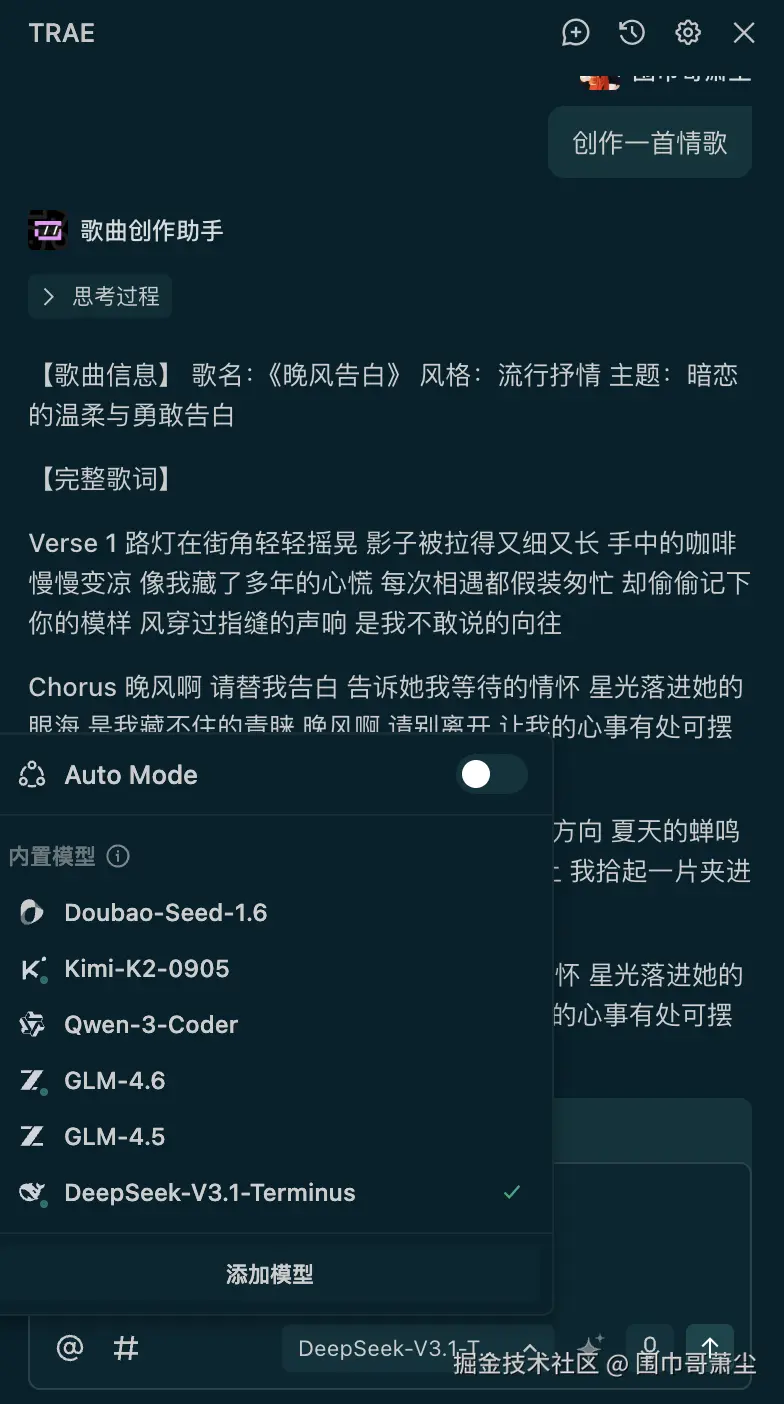Open the model selector chevron near input field
This screenshot has height=1404, width=784.
pyautogui.click(x=531, y=1348)
